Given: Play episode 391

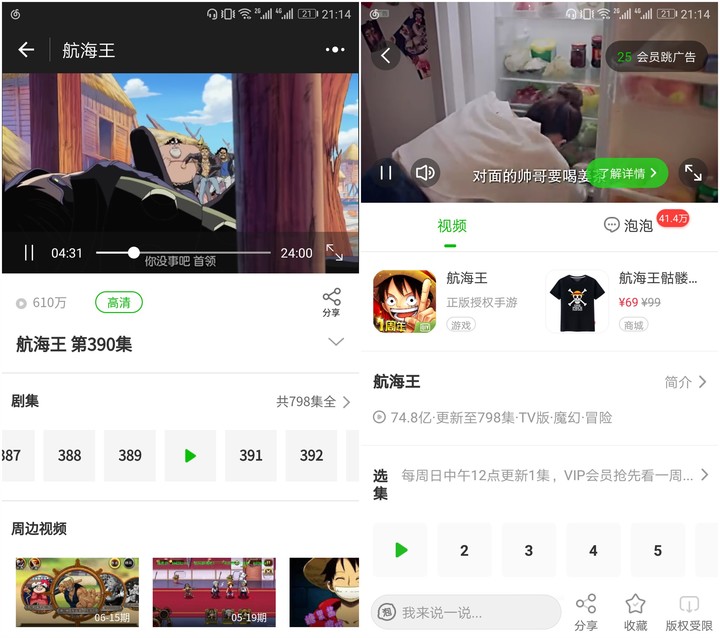Looking at the screenshot, I should 251,455.
